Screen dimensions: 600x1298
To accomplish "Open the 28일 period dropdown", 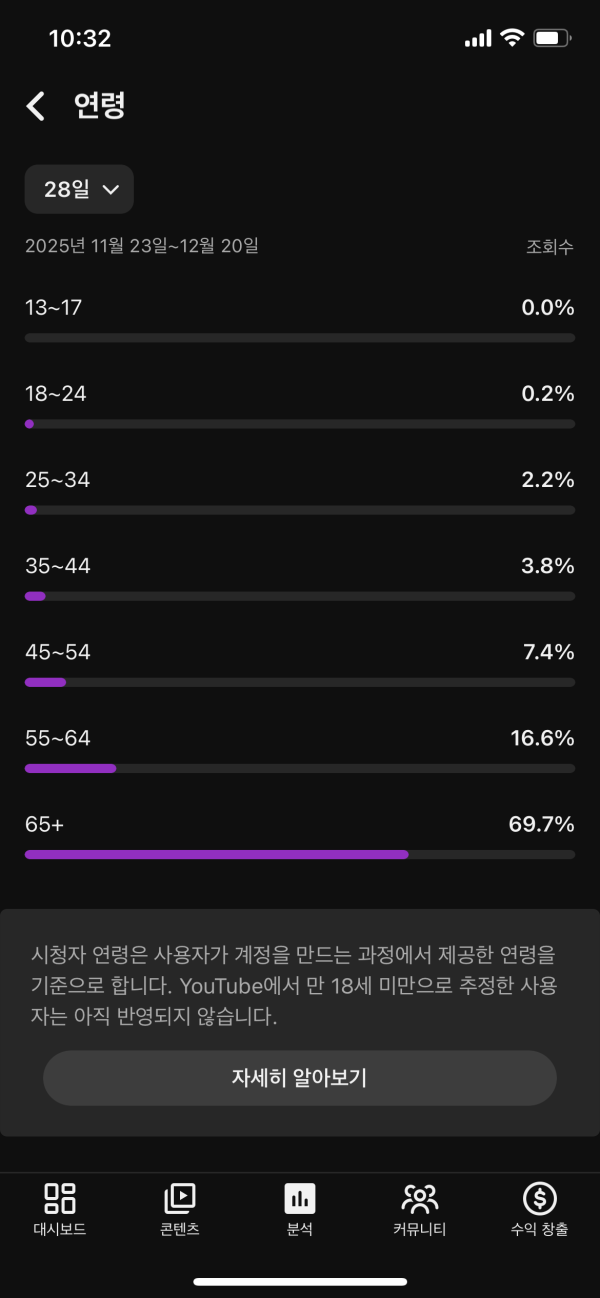I will pos(79,189).
